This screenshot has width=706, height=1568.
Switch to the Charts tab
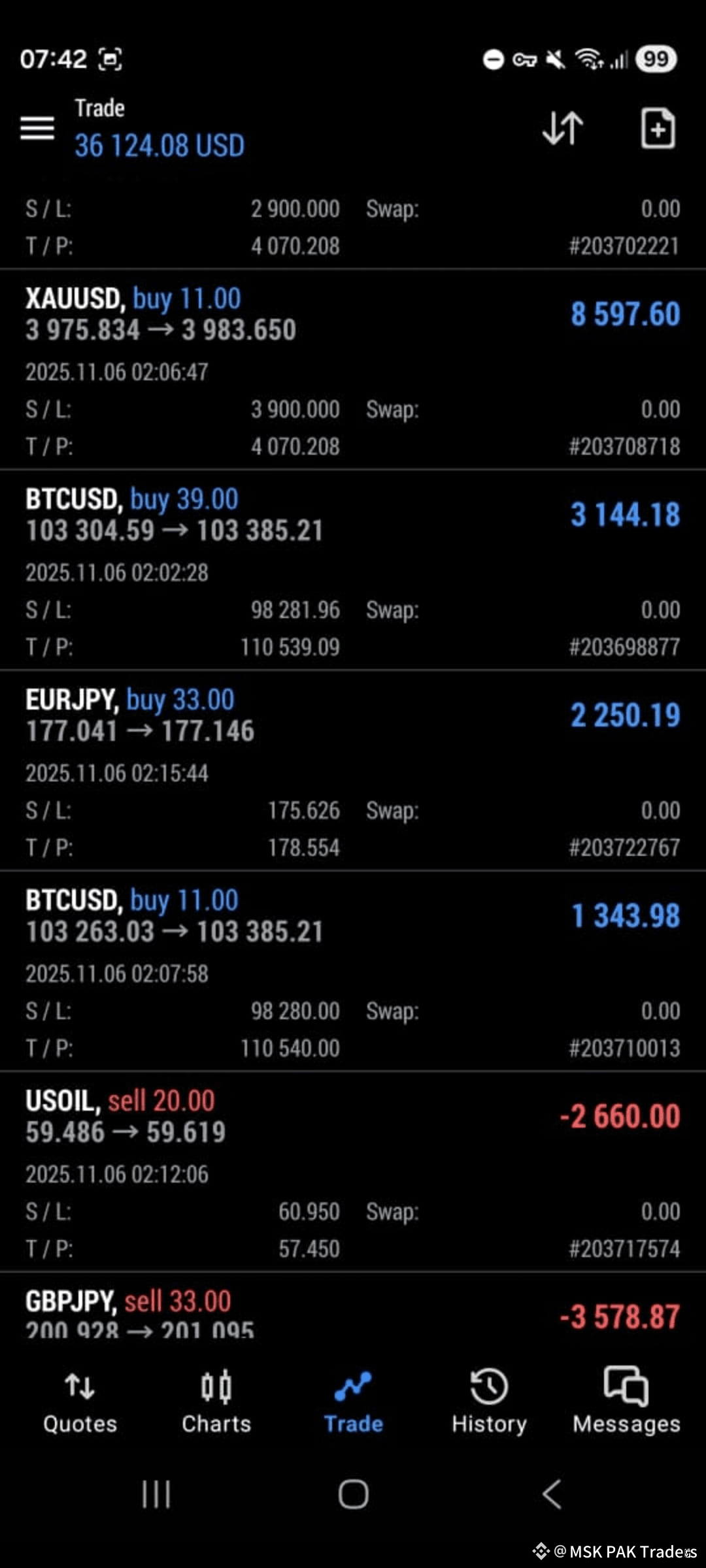coord(216,1401)
